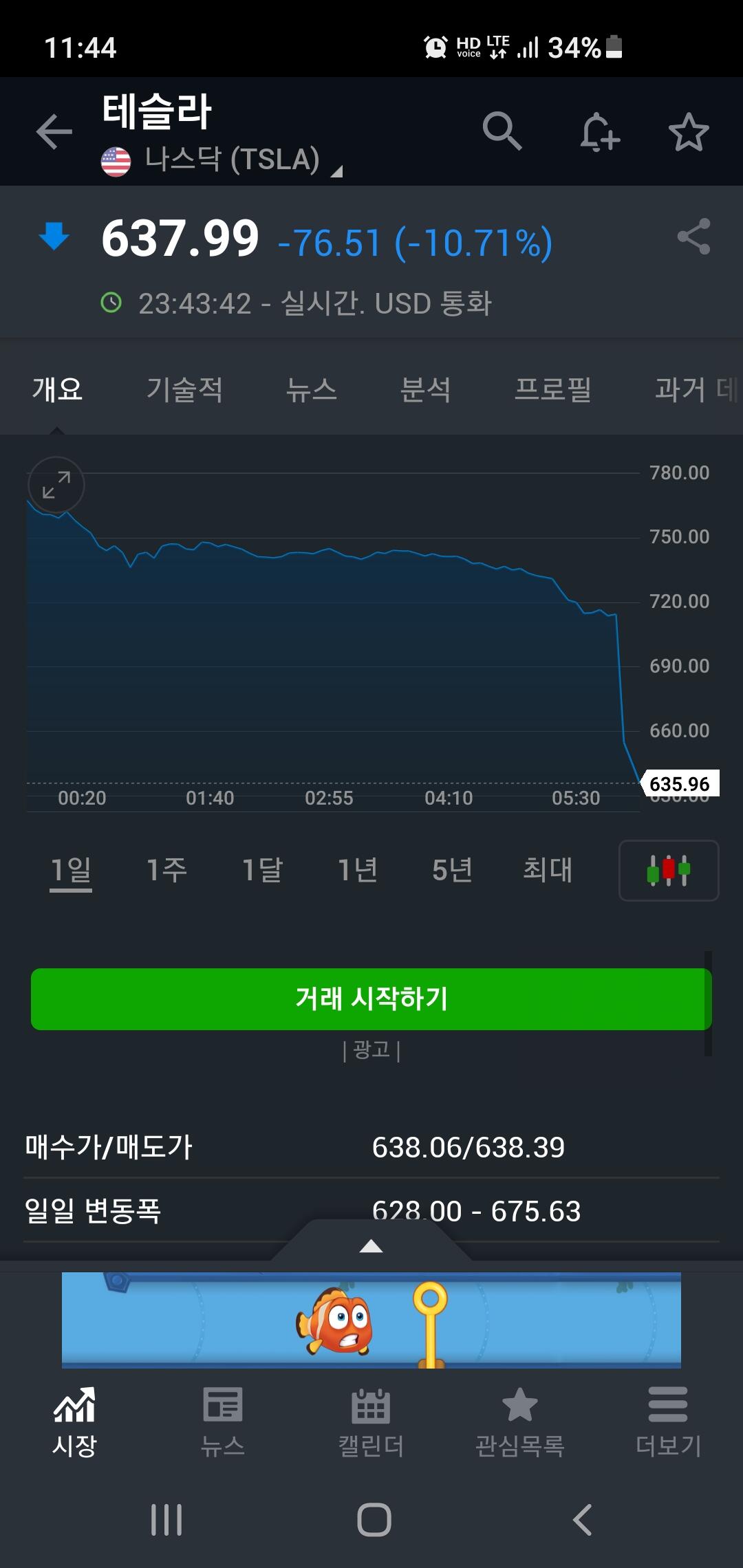Open the 분석 tab
Image resolution: width=743 pixels, height=1568 pixels.
pyautogui.click(x=425, y=389)
